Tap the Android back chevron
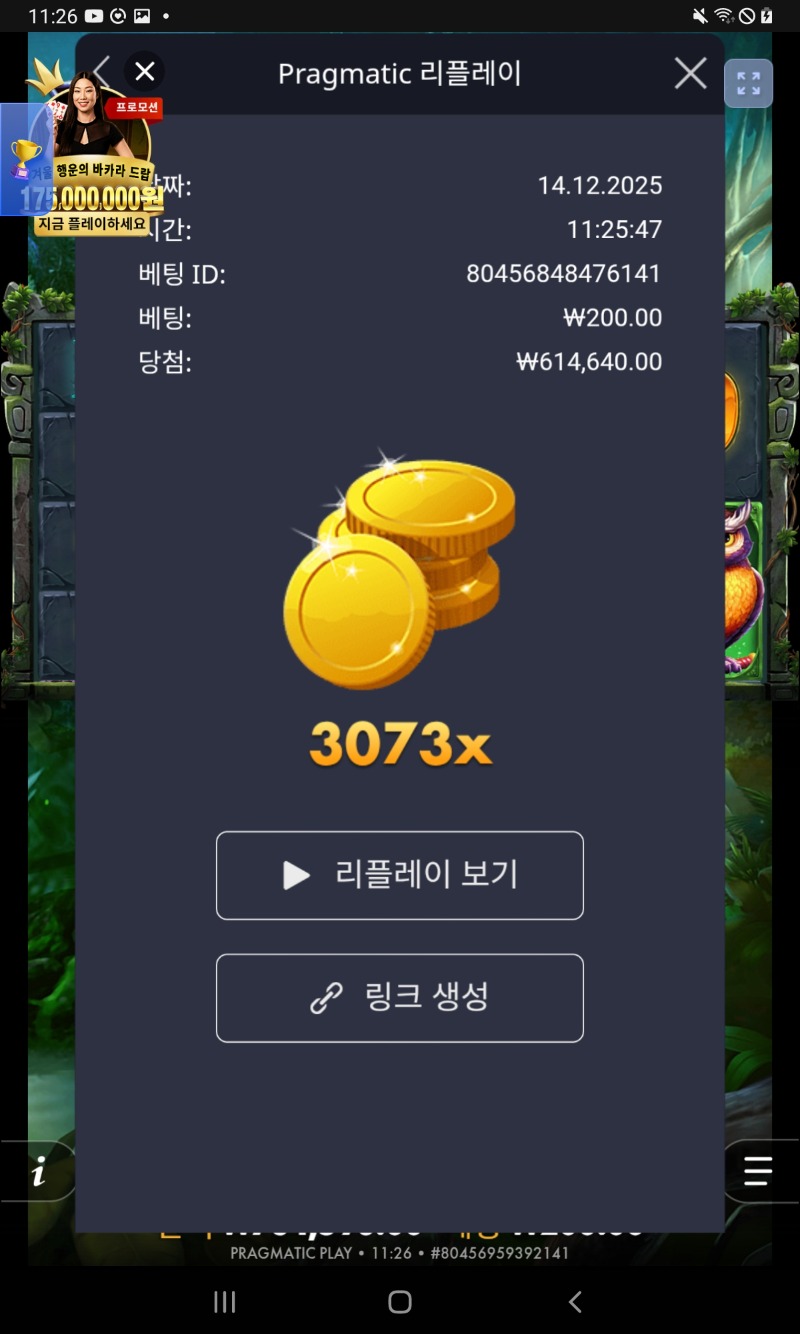800x1334 pixels. pyautogui.click(x=575, y=1301)
